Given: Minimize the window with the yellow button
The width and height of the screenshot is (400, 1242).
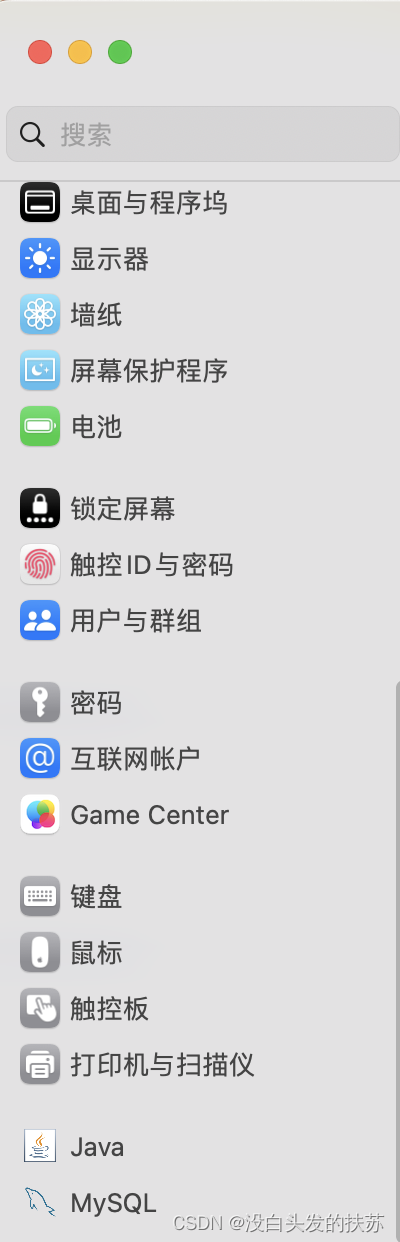Looking at the screenshot, I should point(80,52).
